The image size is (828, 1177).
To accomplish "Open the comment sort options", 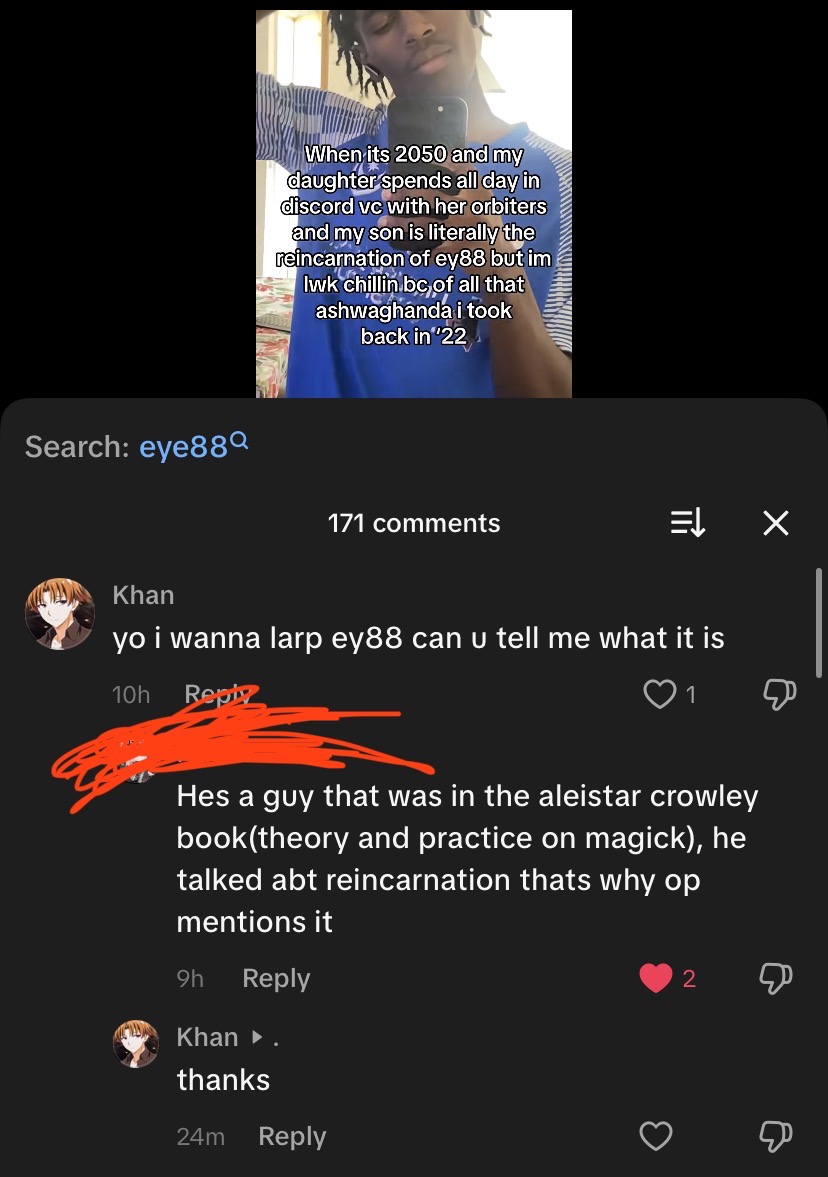I will pos(688,523).
